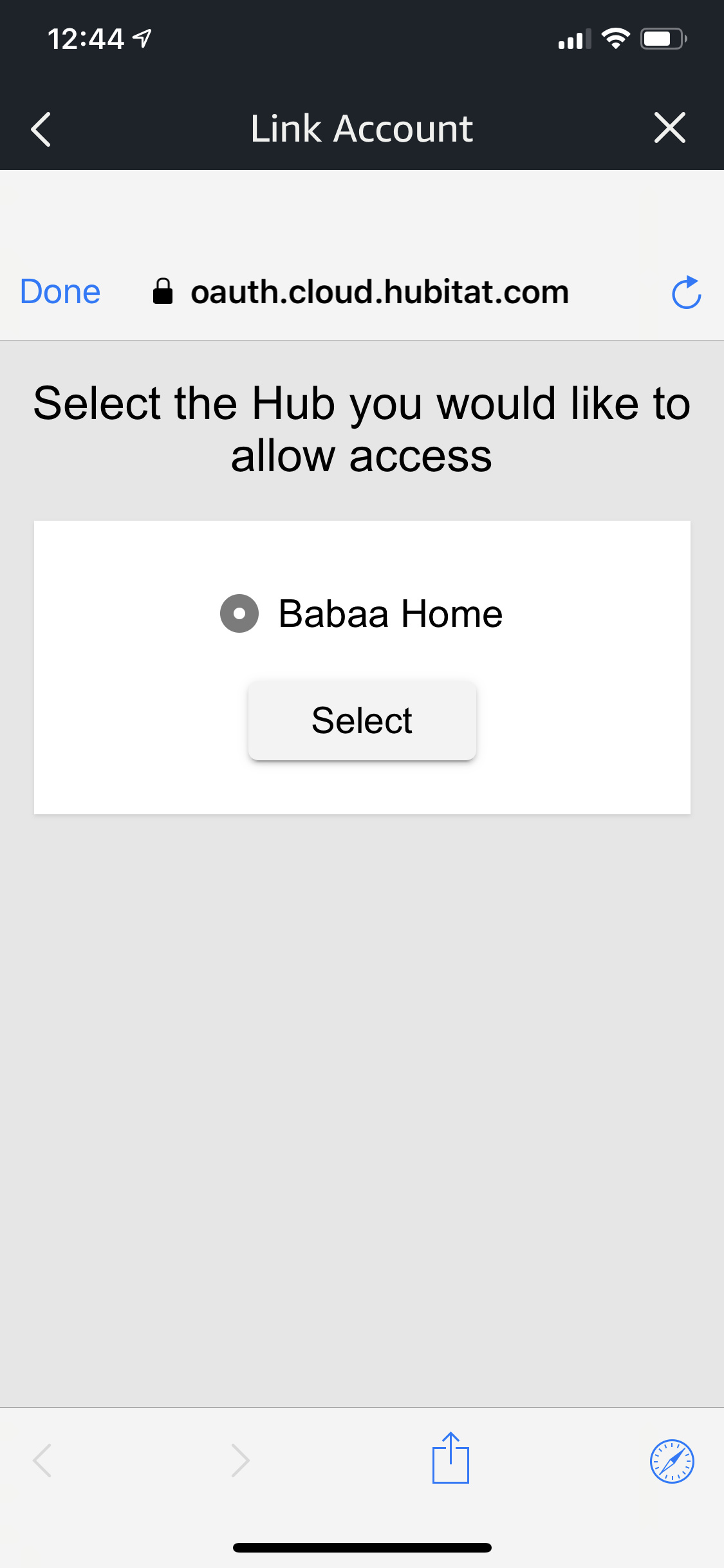Select the Babaa Home radio button
The height and width of the screenshot is (1568, 724).
click(239, 613)
